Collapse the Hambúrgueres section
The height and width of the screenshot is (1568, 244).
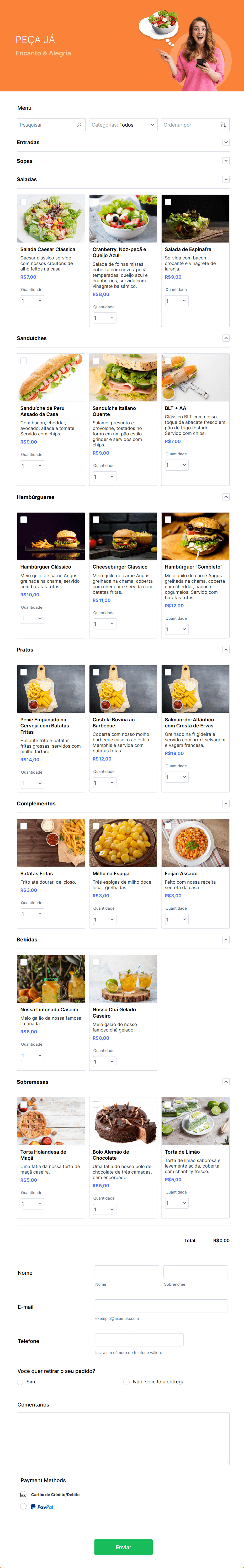coord(226,497)
